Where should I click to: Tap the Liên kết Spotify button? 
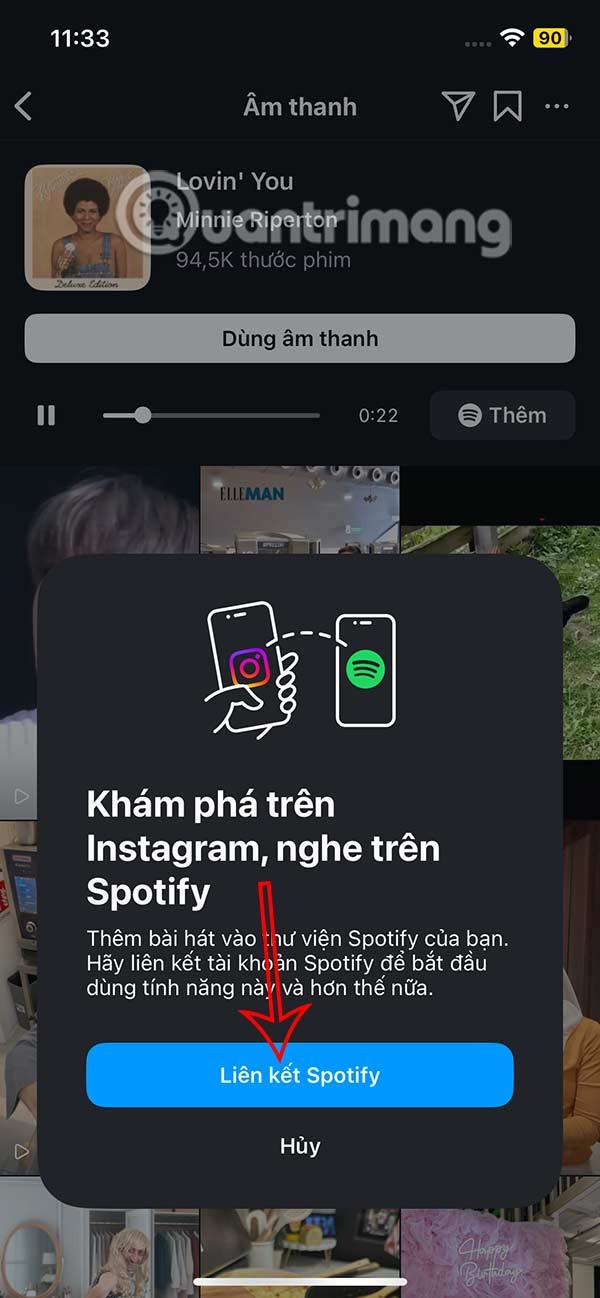pyautogui.click(x=300, y=1075)
